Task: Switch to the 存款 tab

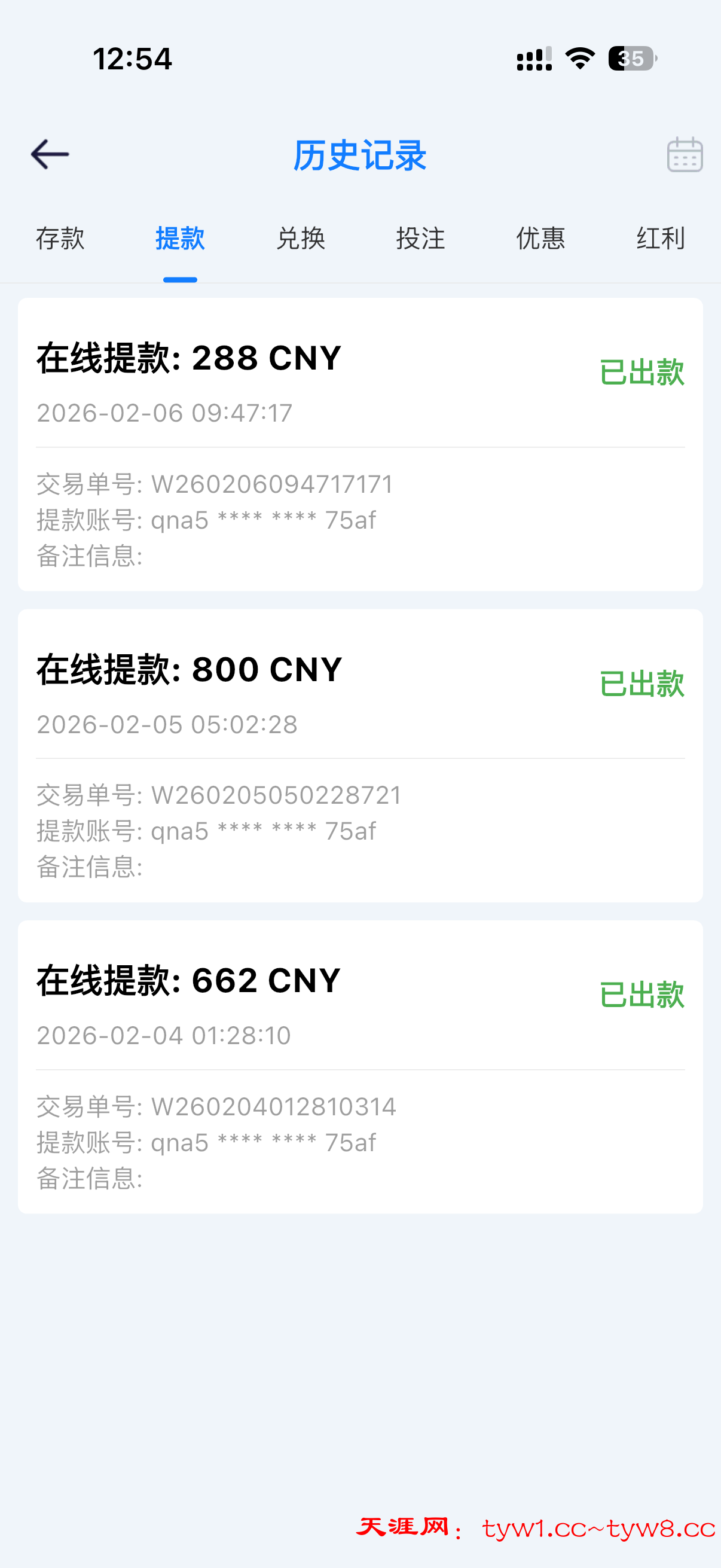Action: tap(60, 238)
